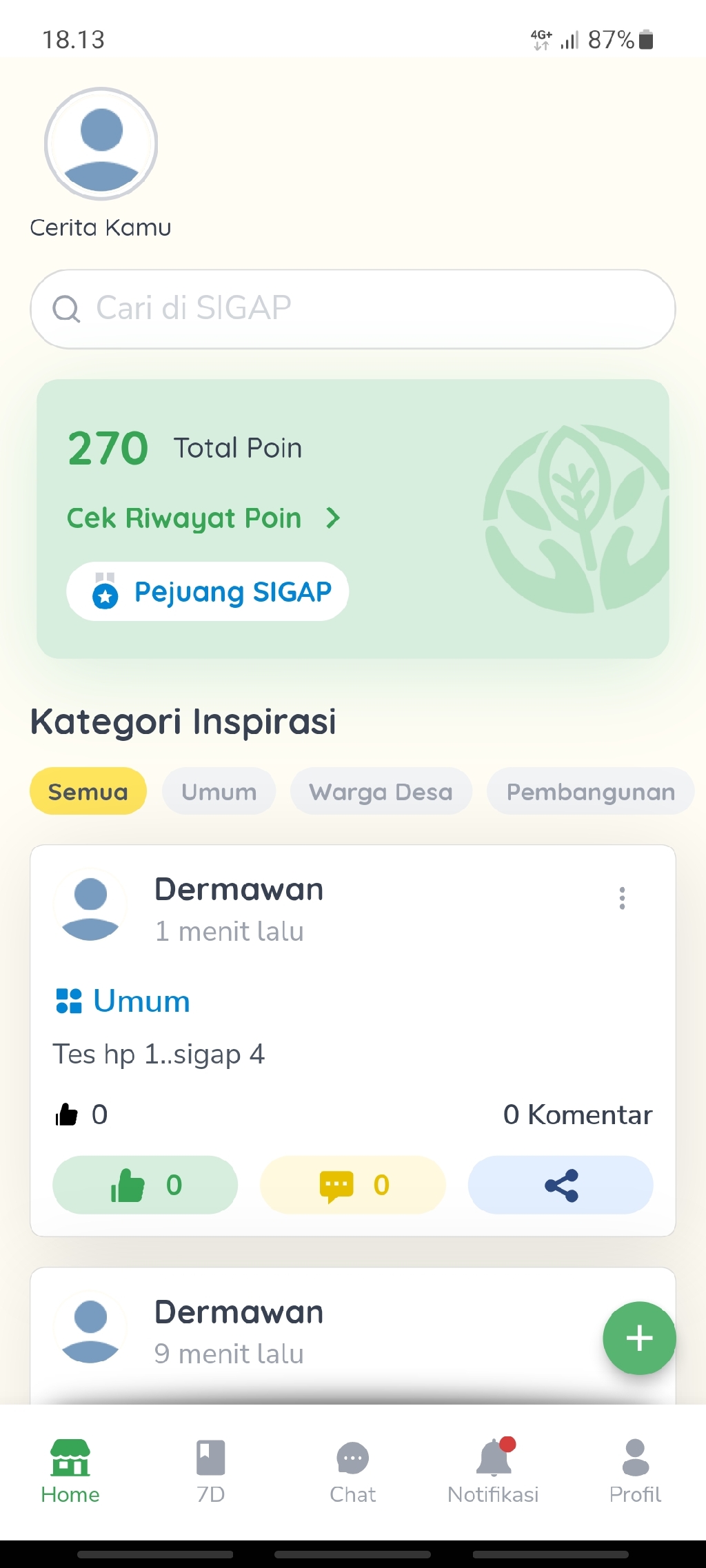Create a new post with the plus button
The width and height of the screenshot is (706, 1568).
coord(640,1338)
